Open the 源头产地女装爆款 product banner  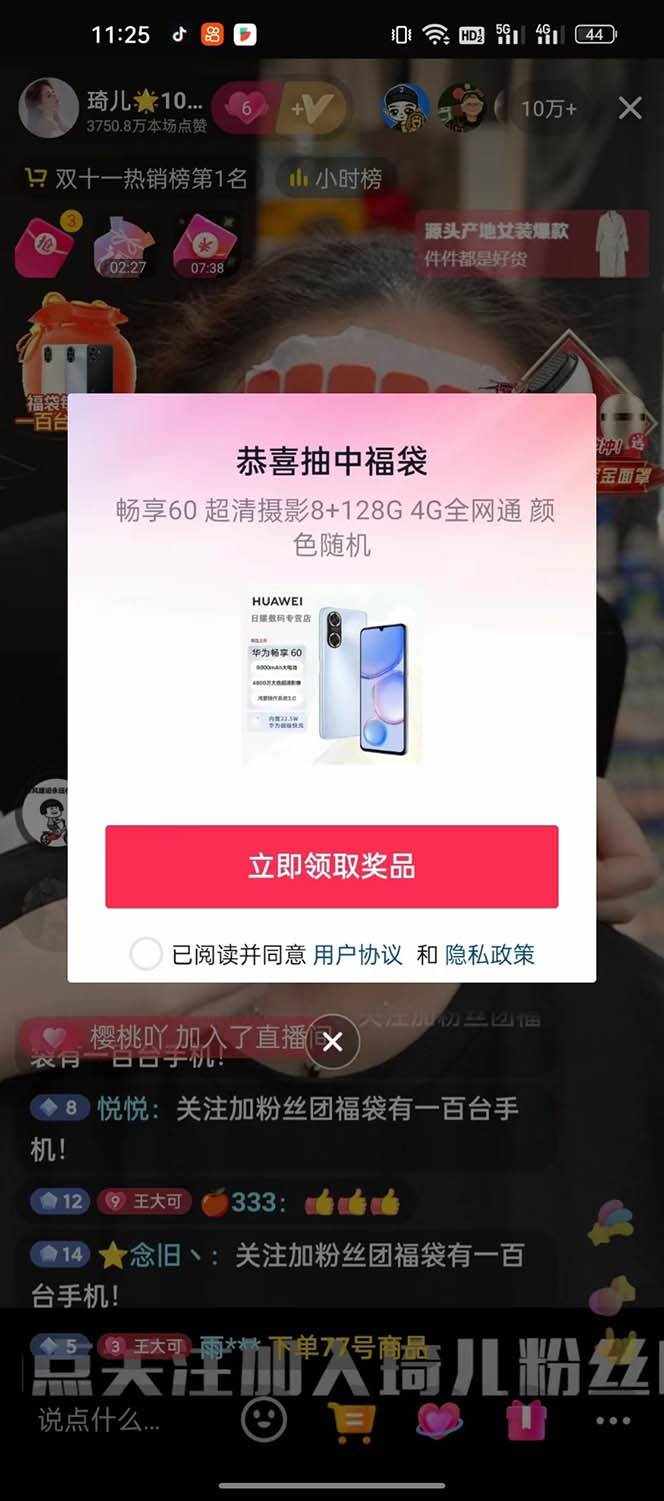532,243
